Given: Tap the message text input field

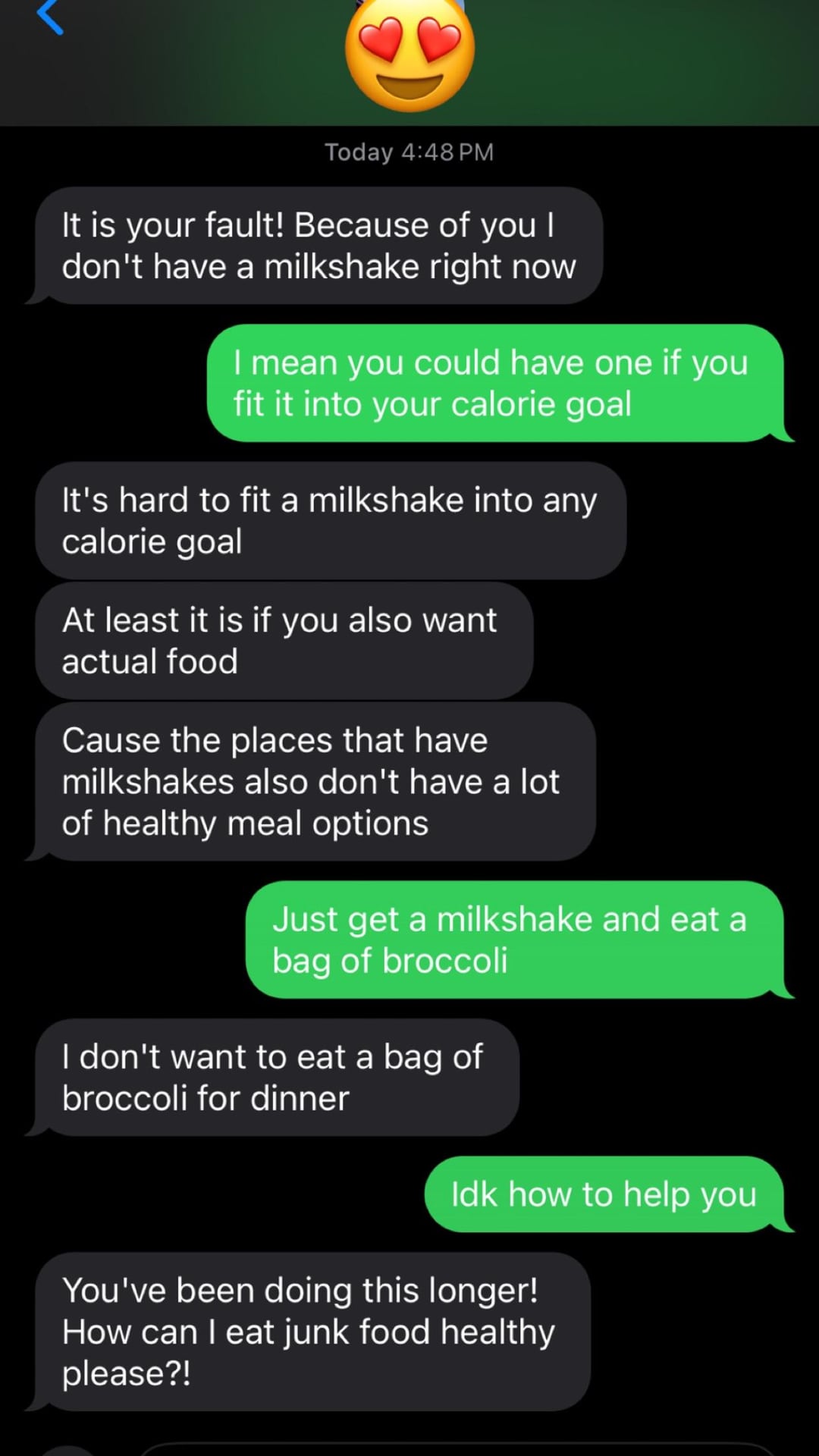Looking at the screenshot, I should 455,1448.
